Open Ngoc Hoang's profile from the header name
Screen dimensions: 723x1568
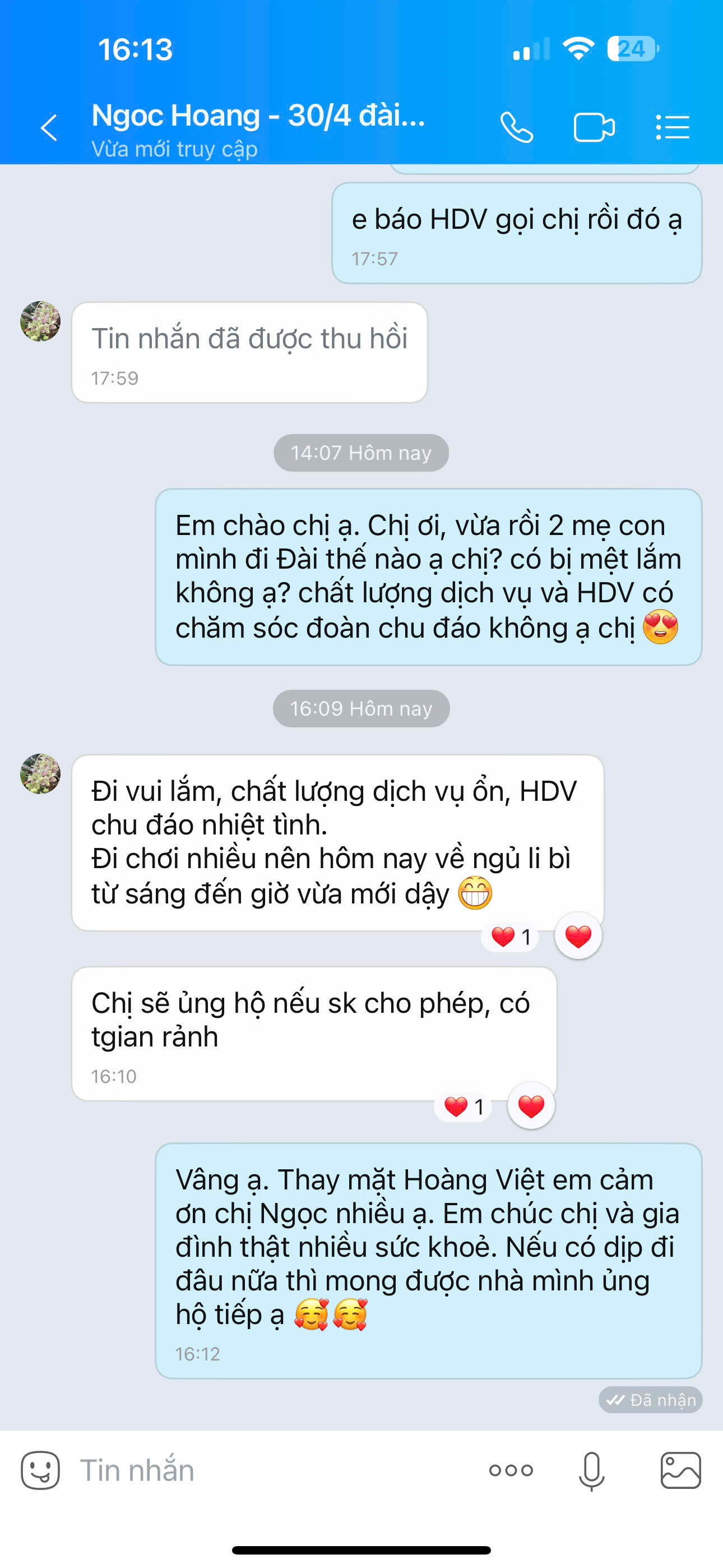258,116
